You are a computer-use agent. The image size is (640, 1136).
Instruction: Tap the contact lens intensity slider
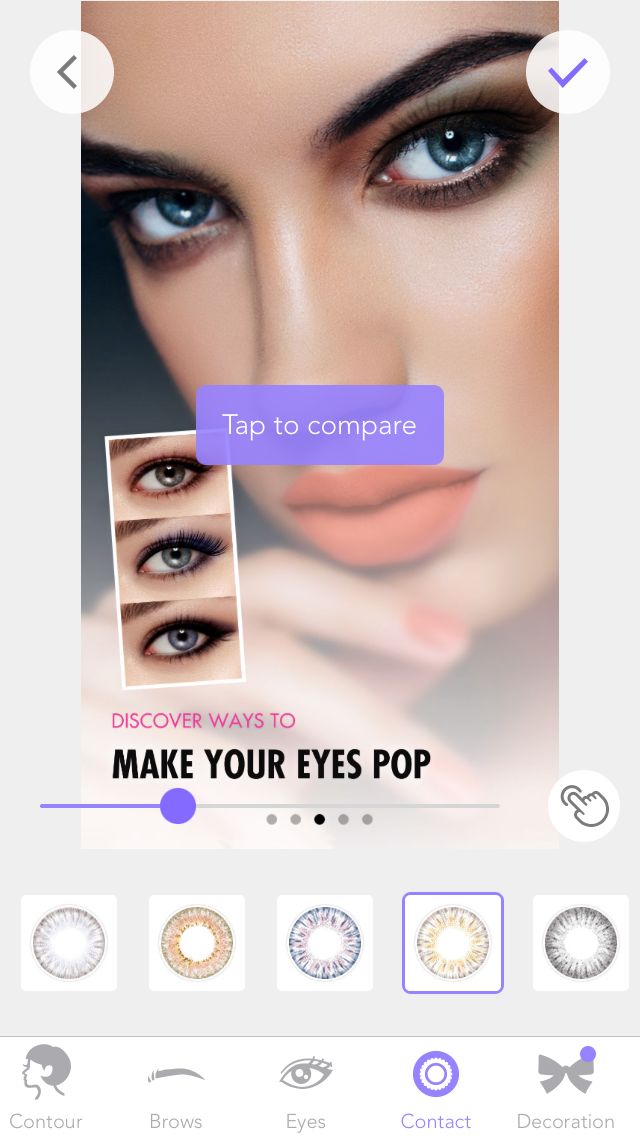[x=270, y=806]
